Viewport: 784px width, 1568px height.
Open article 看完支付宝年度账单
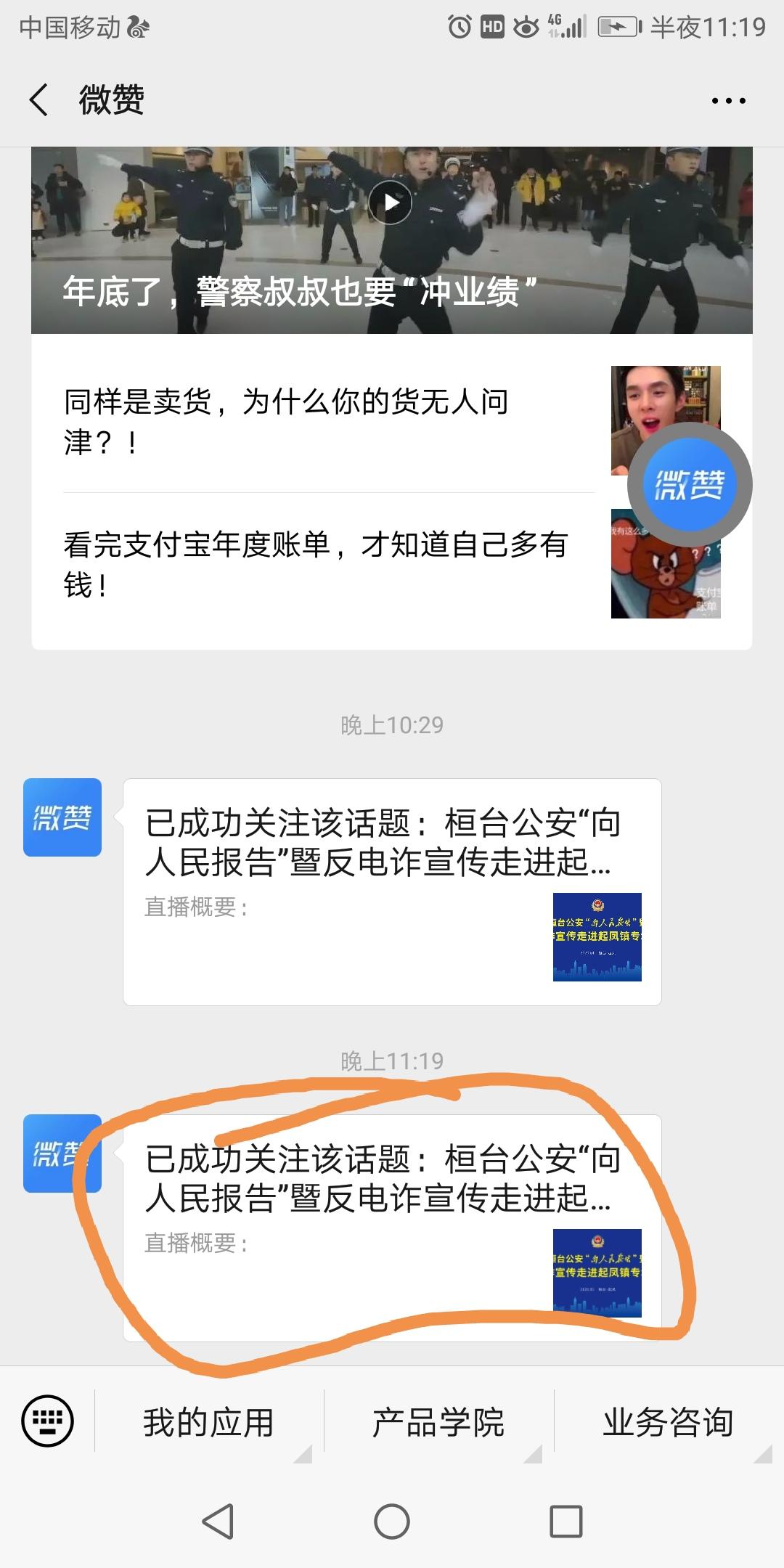tap(327, 564)
